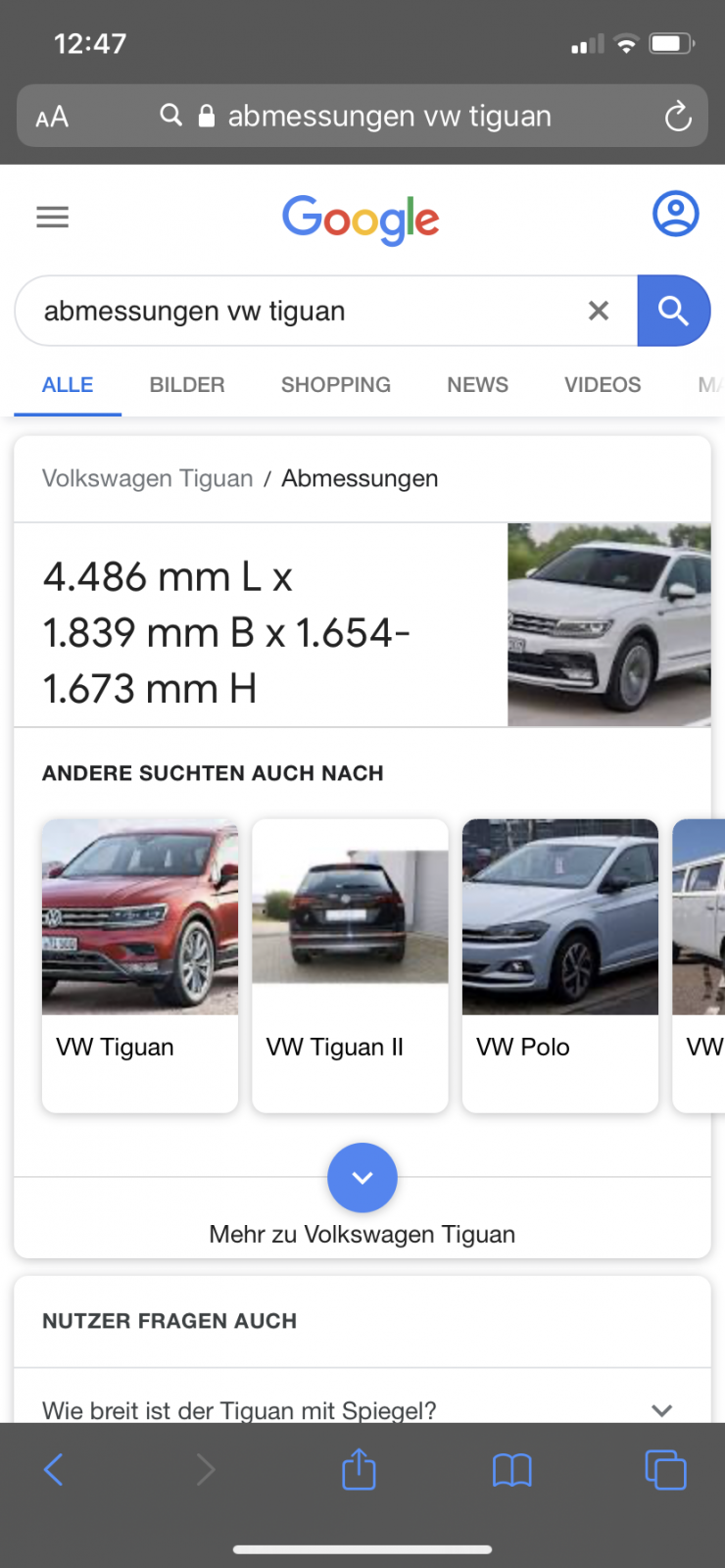Open the VW Tiguan II card
The width and height of the screenshot is (725, 1568).
coord(350,964)
